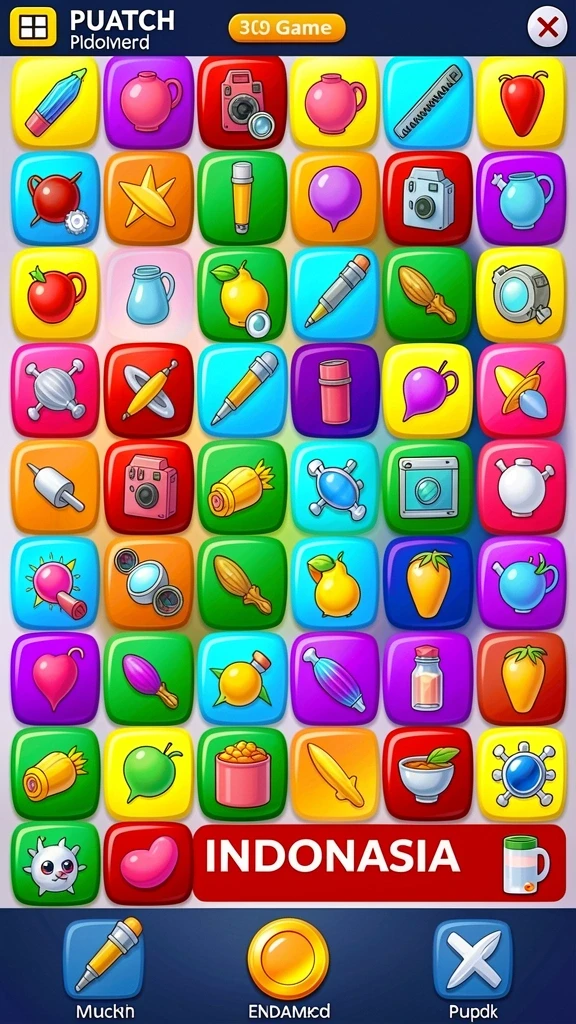Select the ruler tile on cyan
The image size is (576, 1024).
click(428, 102)
